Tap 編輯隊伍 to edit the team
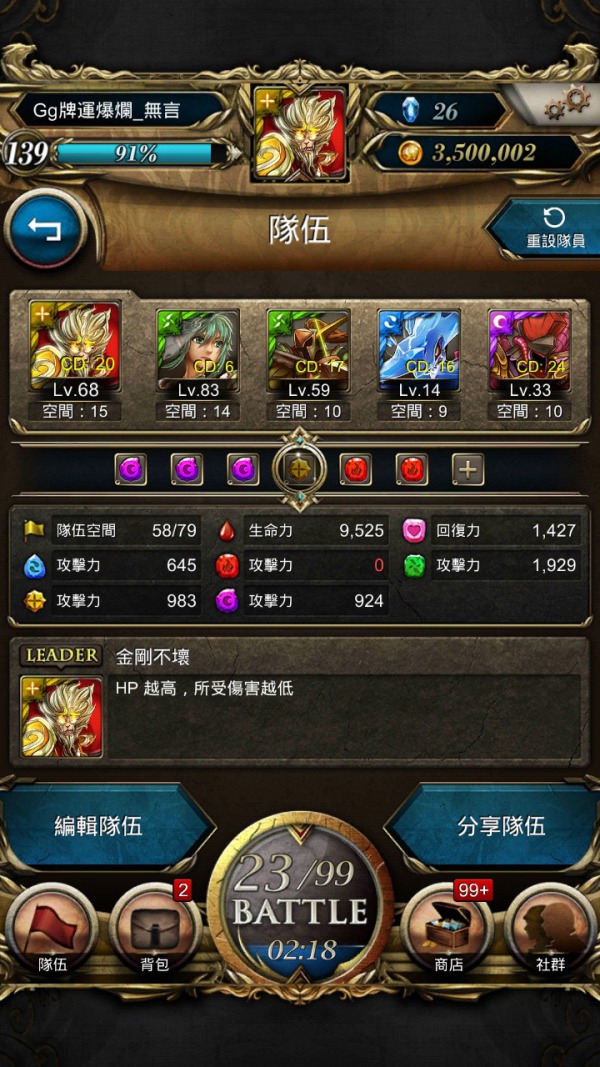Screen dimensions: 600x1067 [102, 826]
